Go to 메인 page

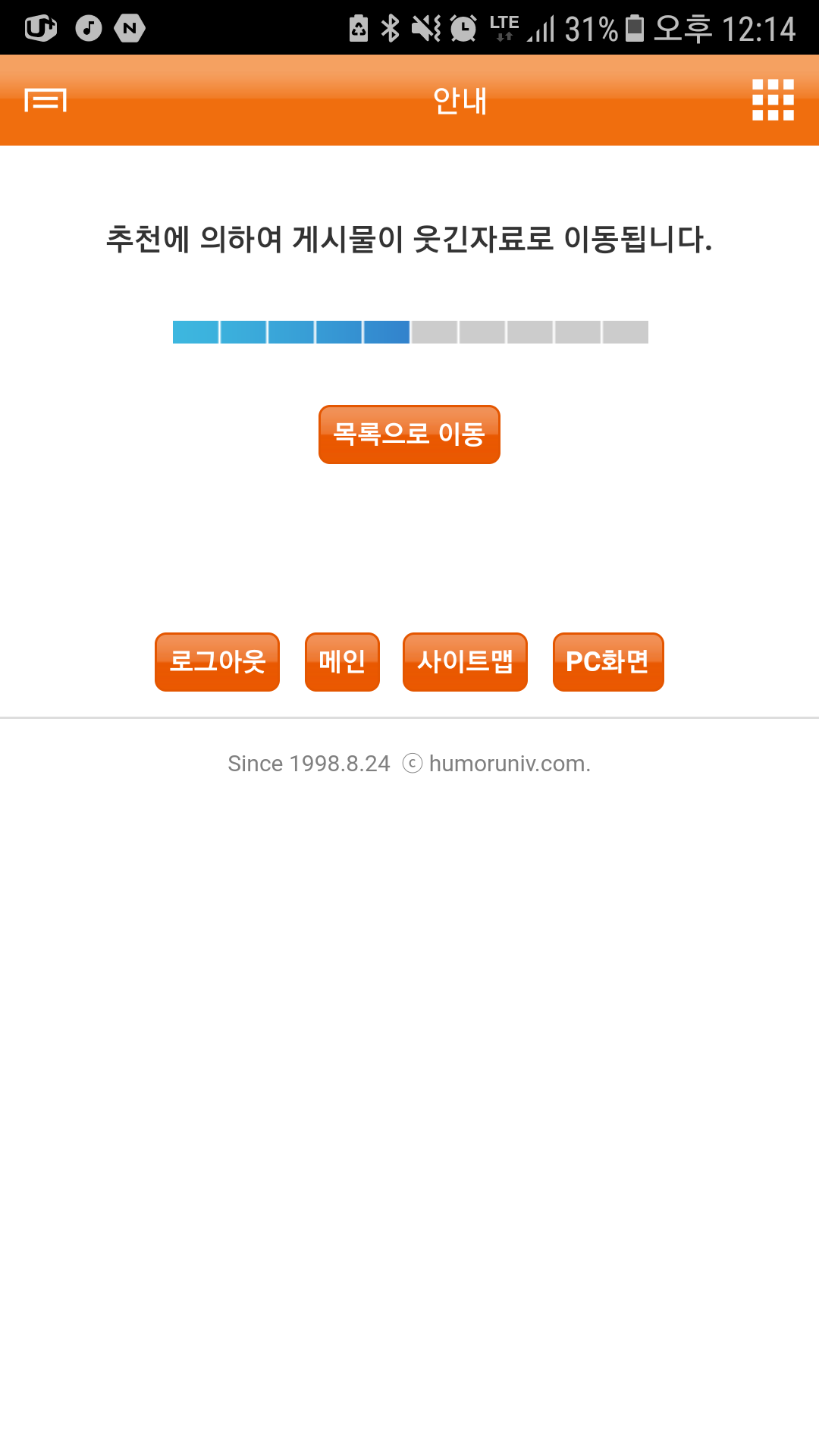(x=342, y=662)
